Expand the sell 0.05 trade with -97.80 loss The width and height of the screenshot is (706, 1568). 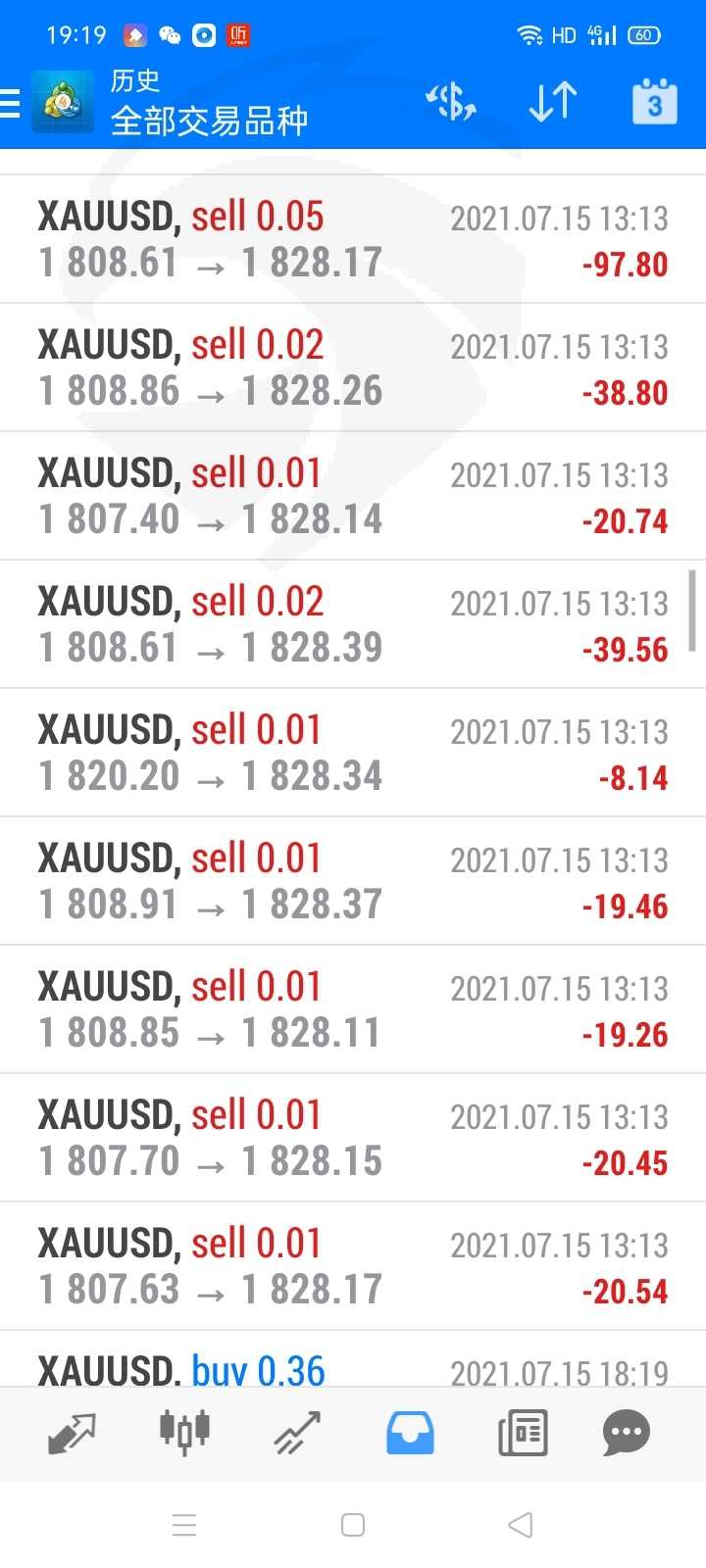tap(353, 240)
